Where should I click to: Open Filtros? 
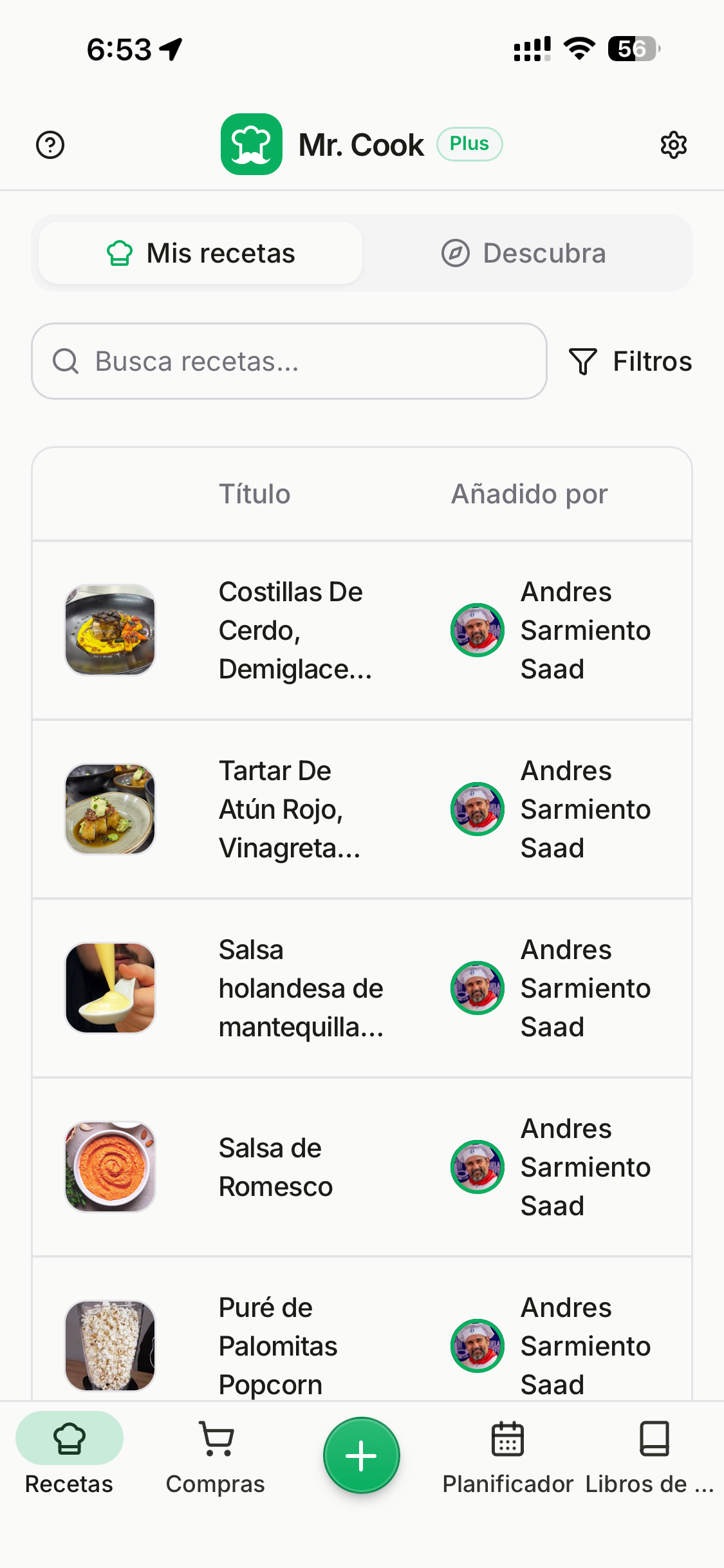[630, 361]
